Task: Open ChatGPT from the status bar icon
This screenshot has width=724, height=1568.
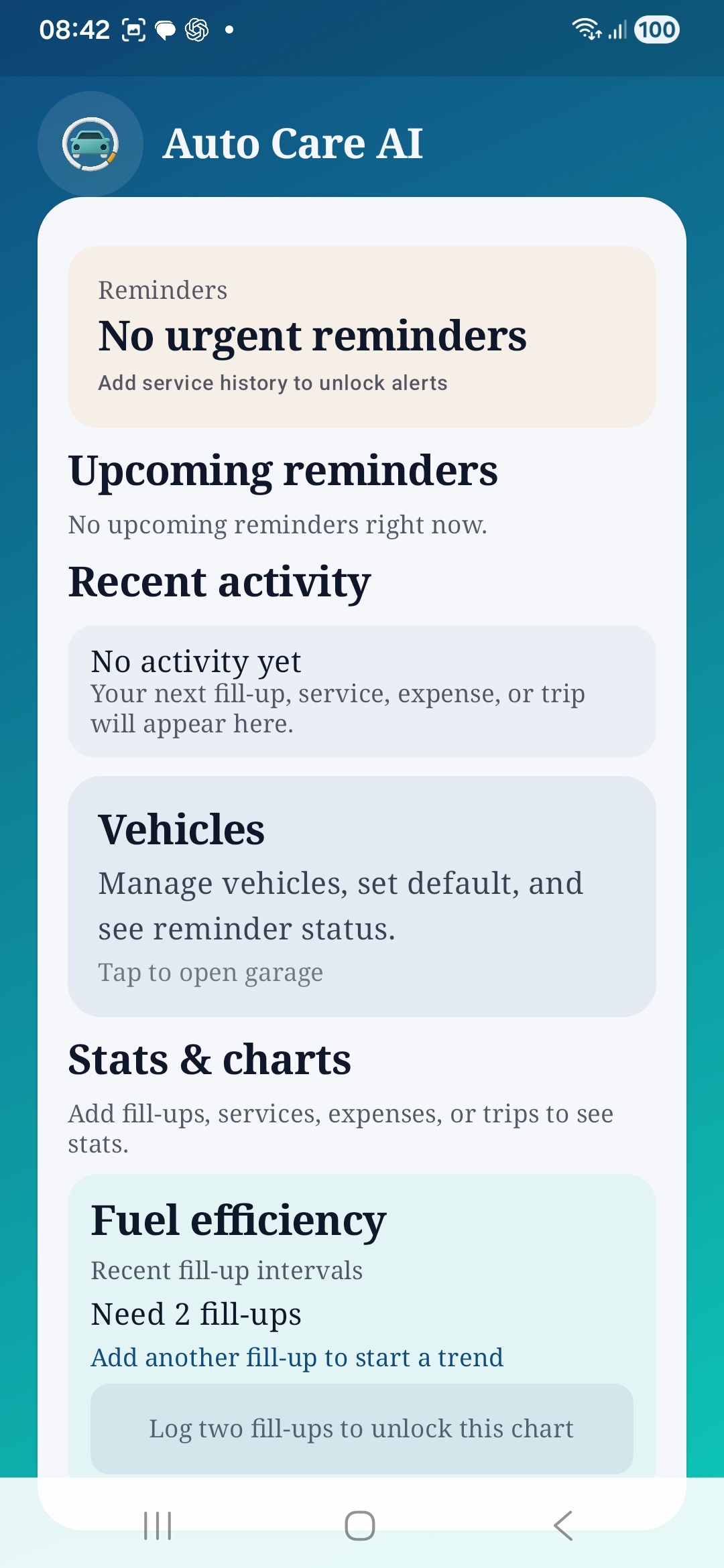Action: click(x=195, y=28)
